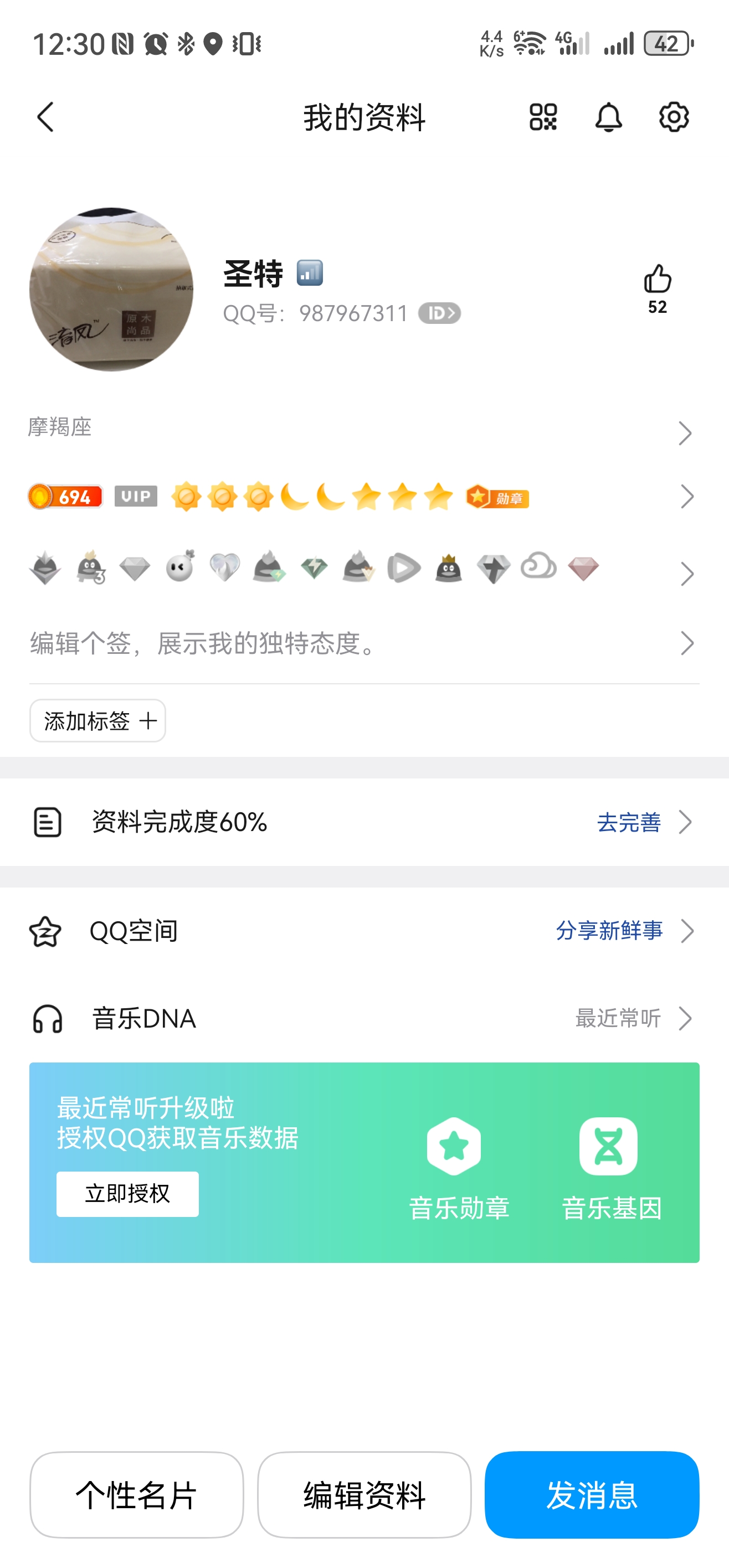Go back with the top-left arrow
The height and width of the screenshot is (1568, 729).
pos(45,117)
